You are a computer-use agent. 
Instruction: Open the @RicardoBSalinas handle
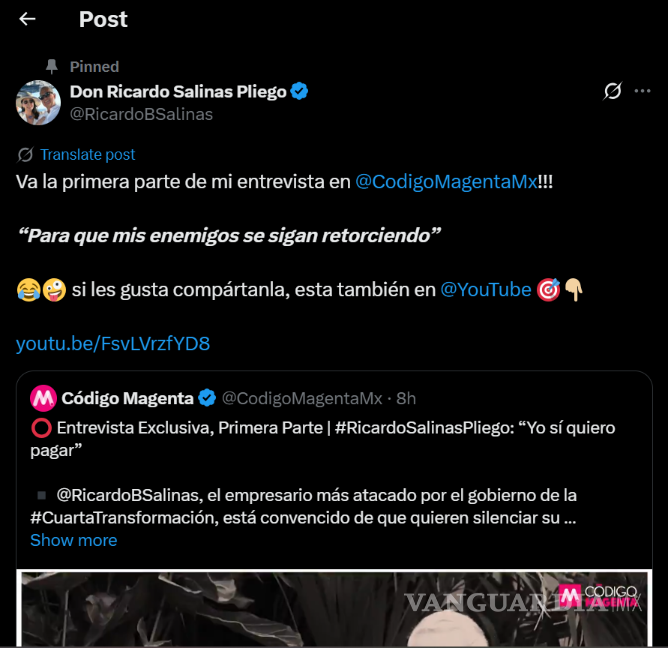coord(141,114)
